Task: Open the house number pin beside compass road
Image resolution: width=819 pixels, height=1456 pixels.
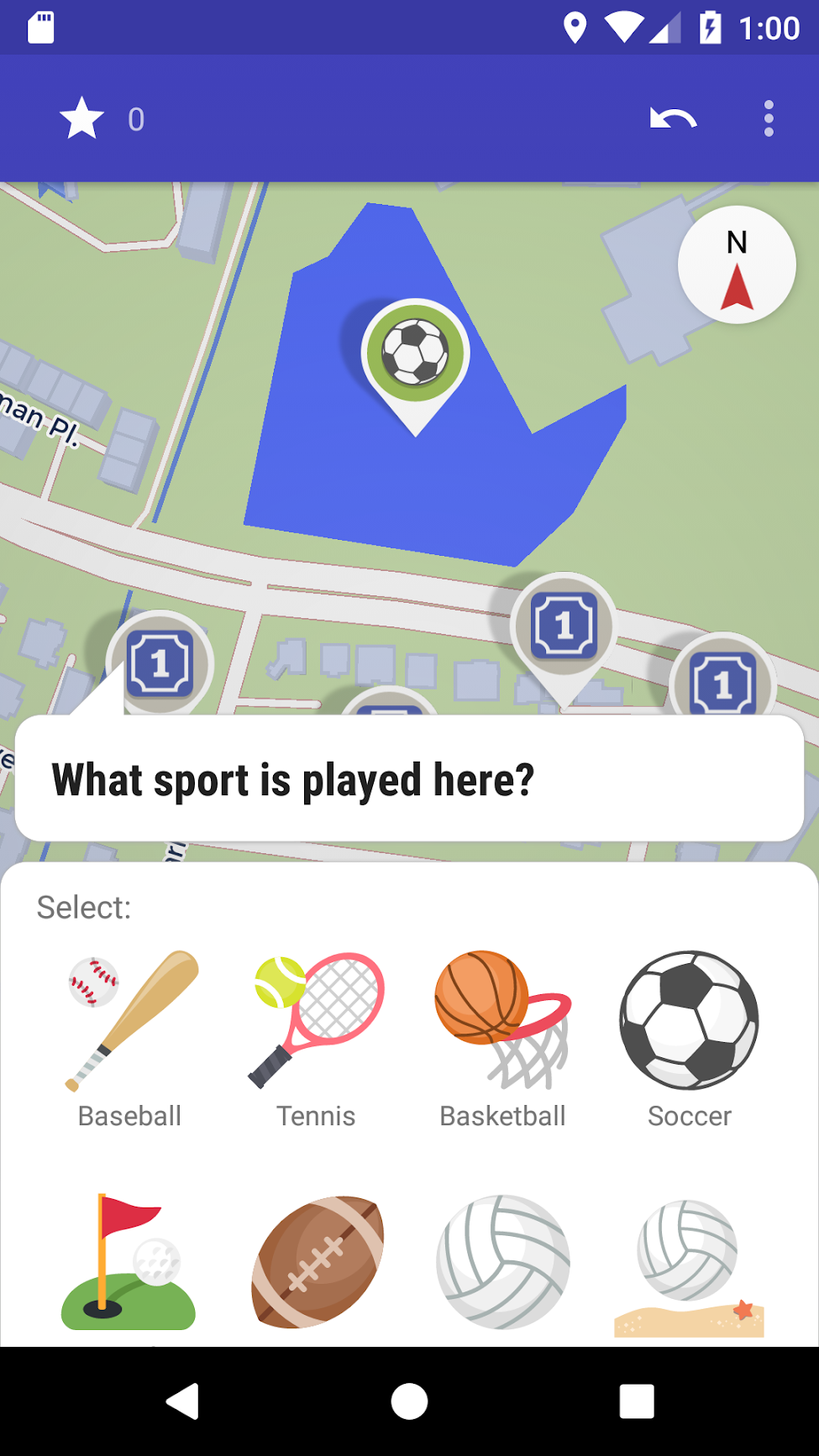Action: click(564, 626)
